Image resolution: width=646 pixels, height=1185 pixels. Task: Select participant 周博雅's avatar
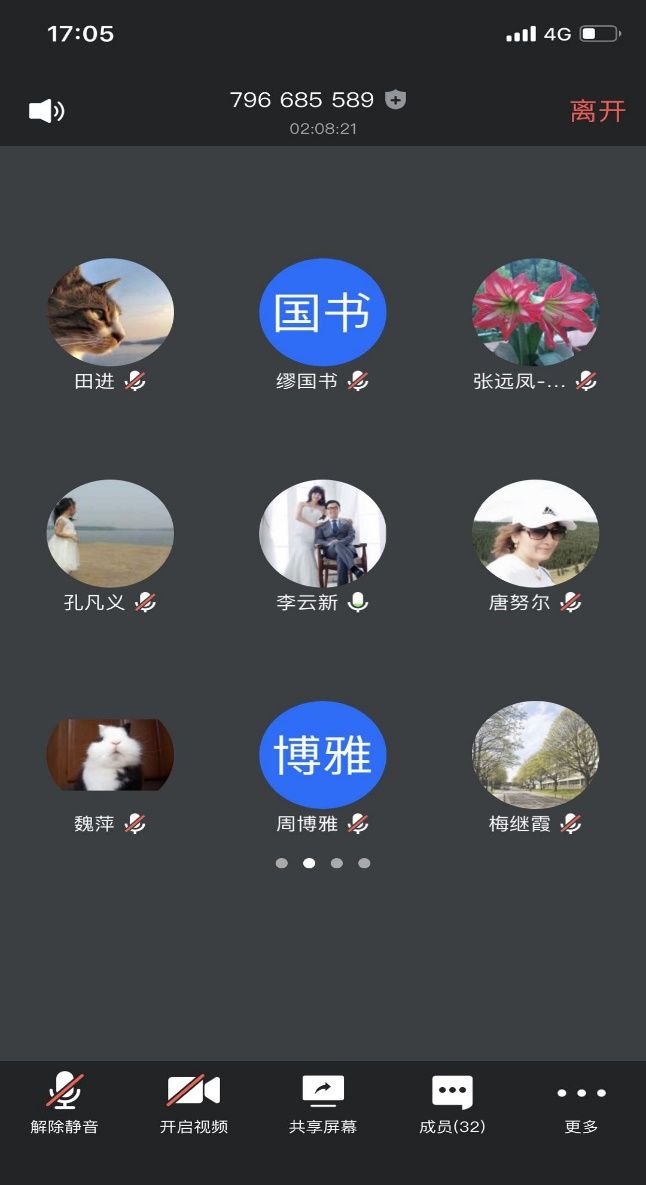click(x=323, y=755)
